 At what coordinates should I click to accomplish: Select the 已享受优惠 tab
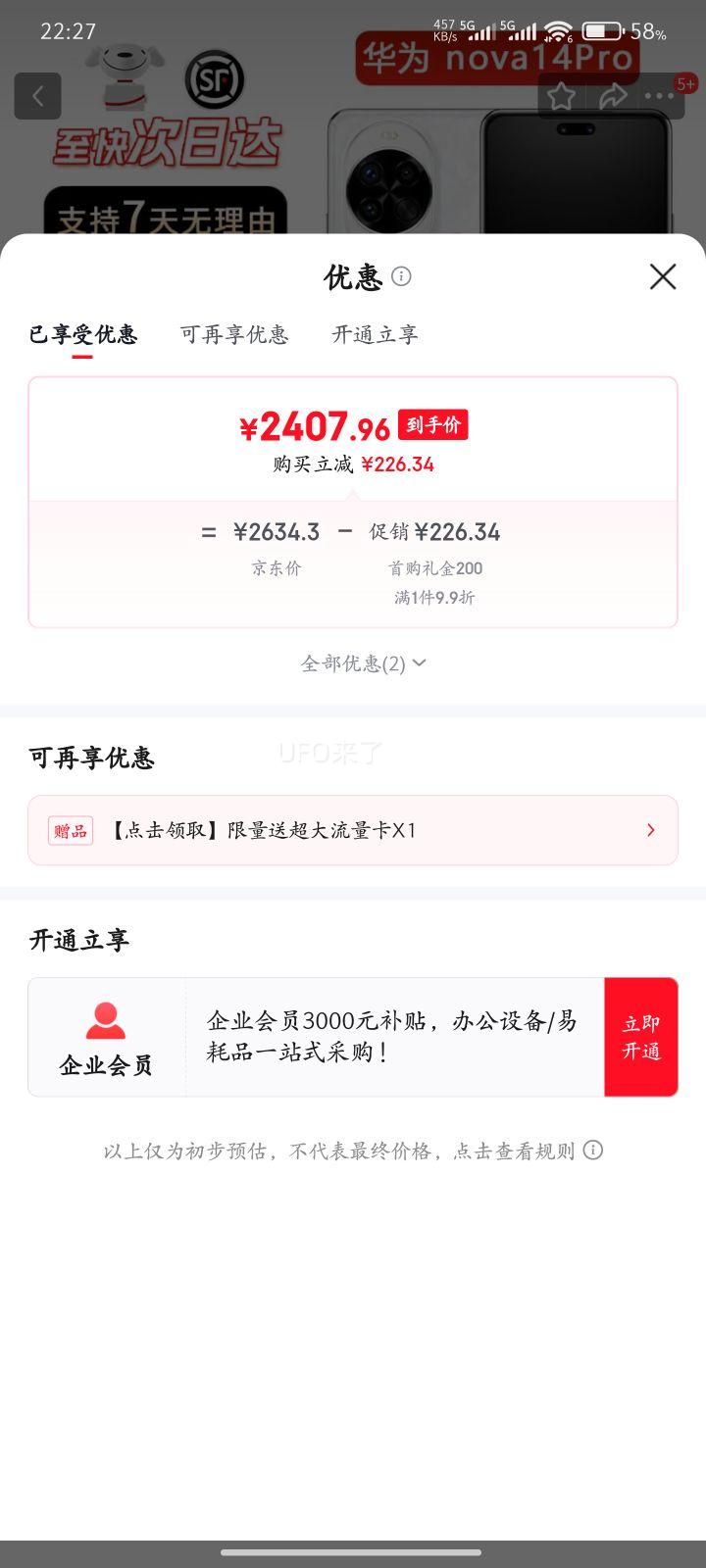(83, 334)
